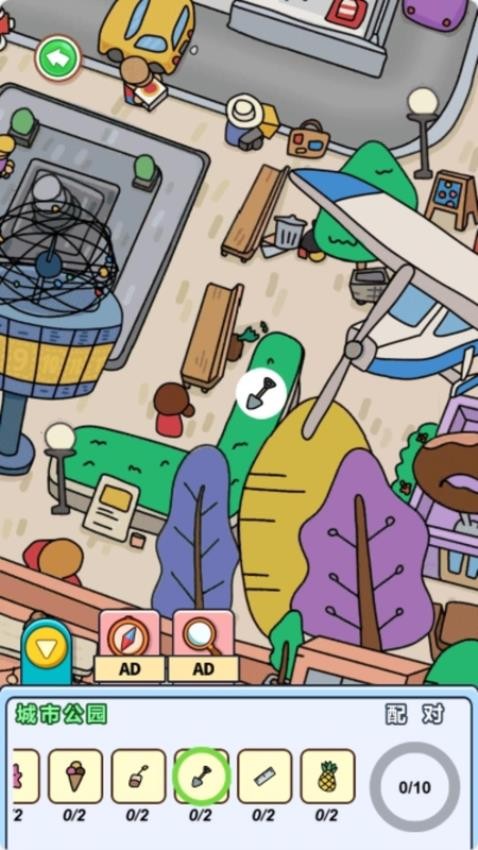Open the 配对 pairing option
This screenshot has width=478, height=850.
coord(415,714)
